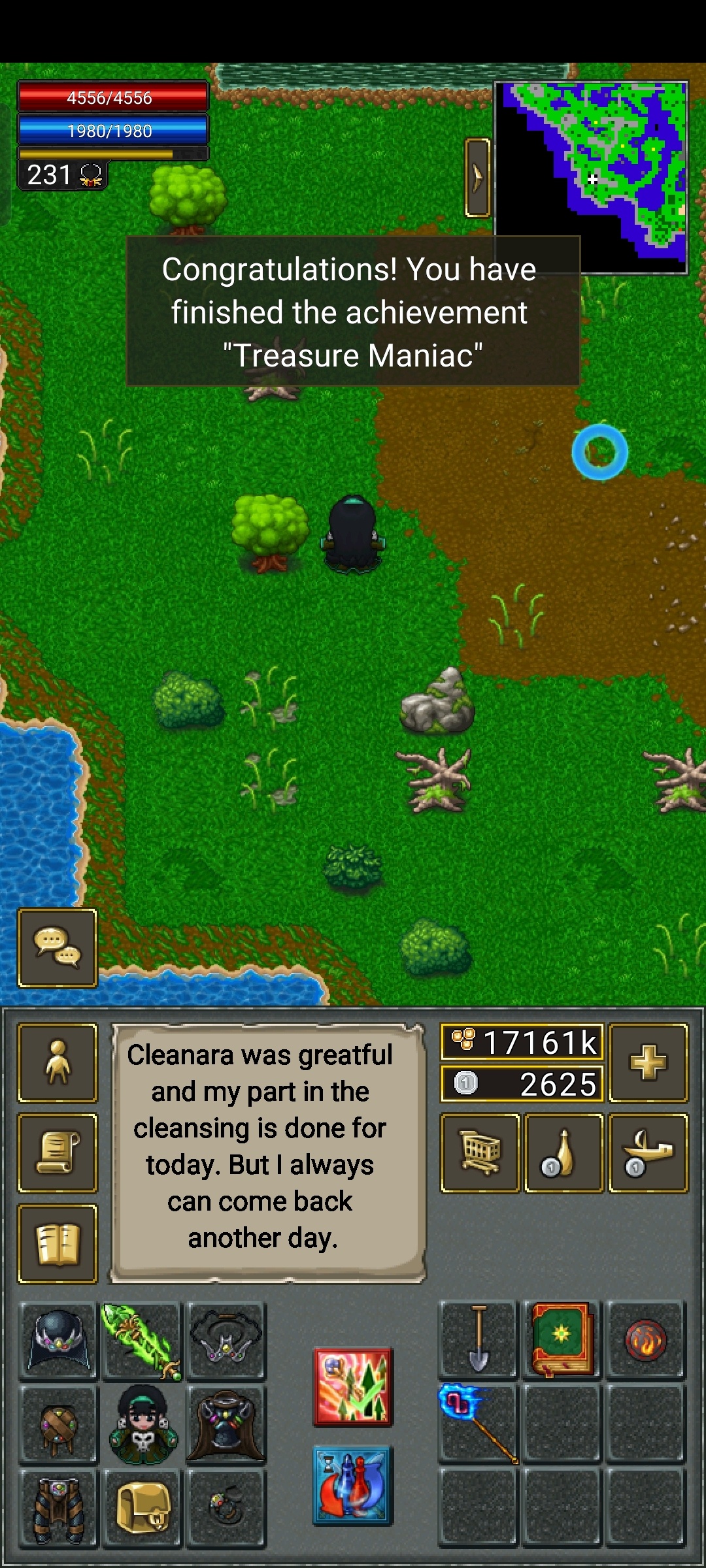Screen dimensions: 706x1568
Task: Open the shopping cart store
Action: (480, 1152)
